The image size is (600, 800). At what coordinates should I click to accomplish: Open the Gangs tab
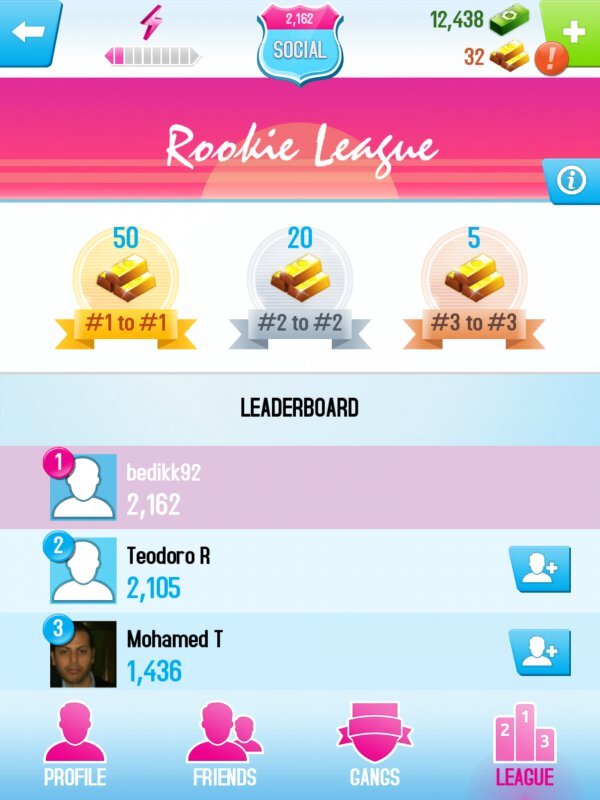tap(375, 745)
